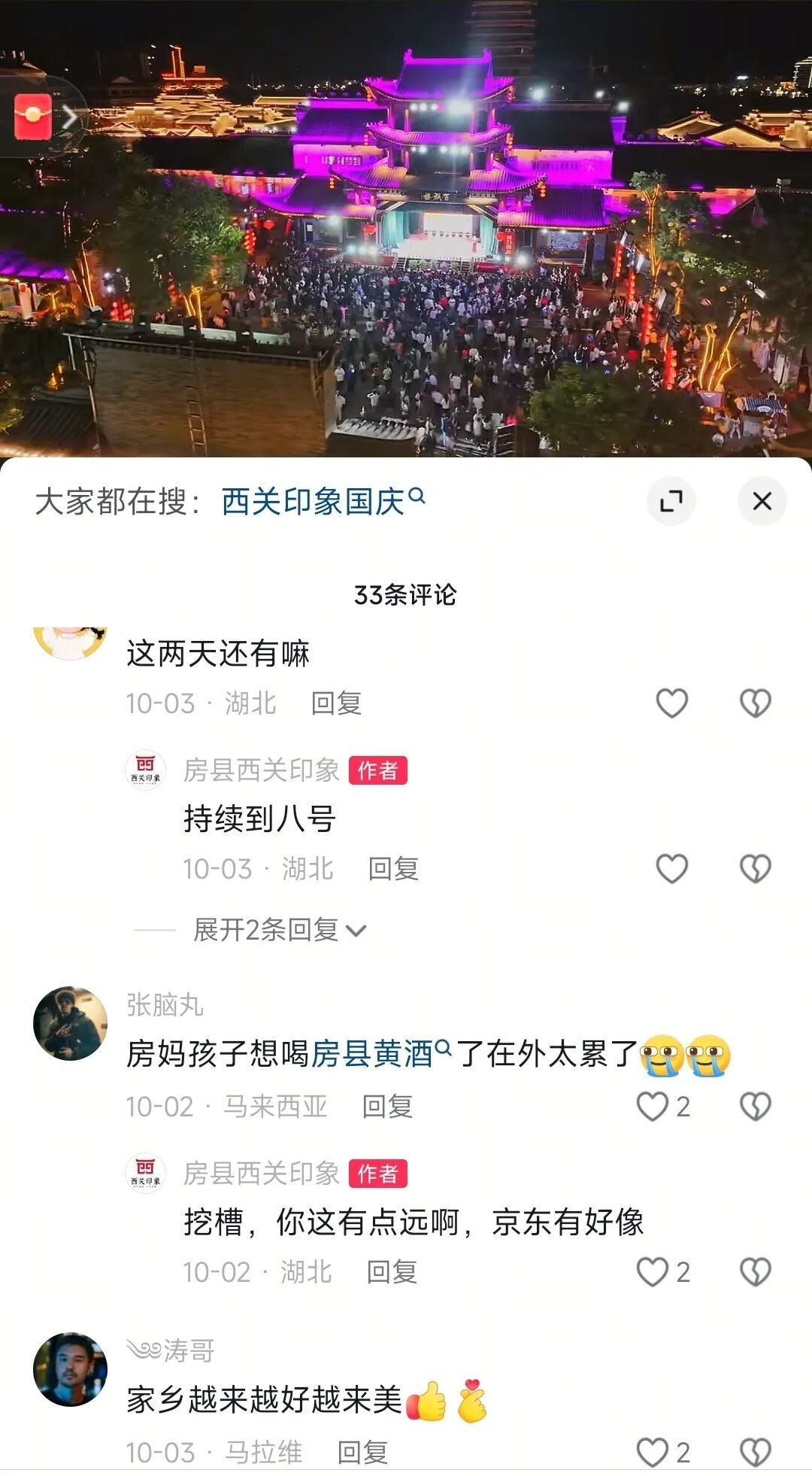The height and width of the screenshot is (1476, 812).
Task: Like 涛哥's comment 家乡越来越好
Action: [x=653, y=1452]
